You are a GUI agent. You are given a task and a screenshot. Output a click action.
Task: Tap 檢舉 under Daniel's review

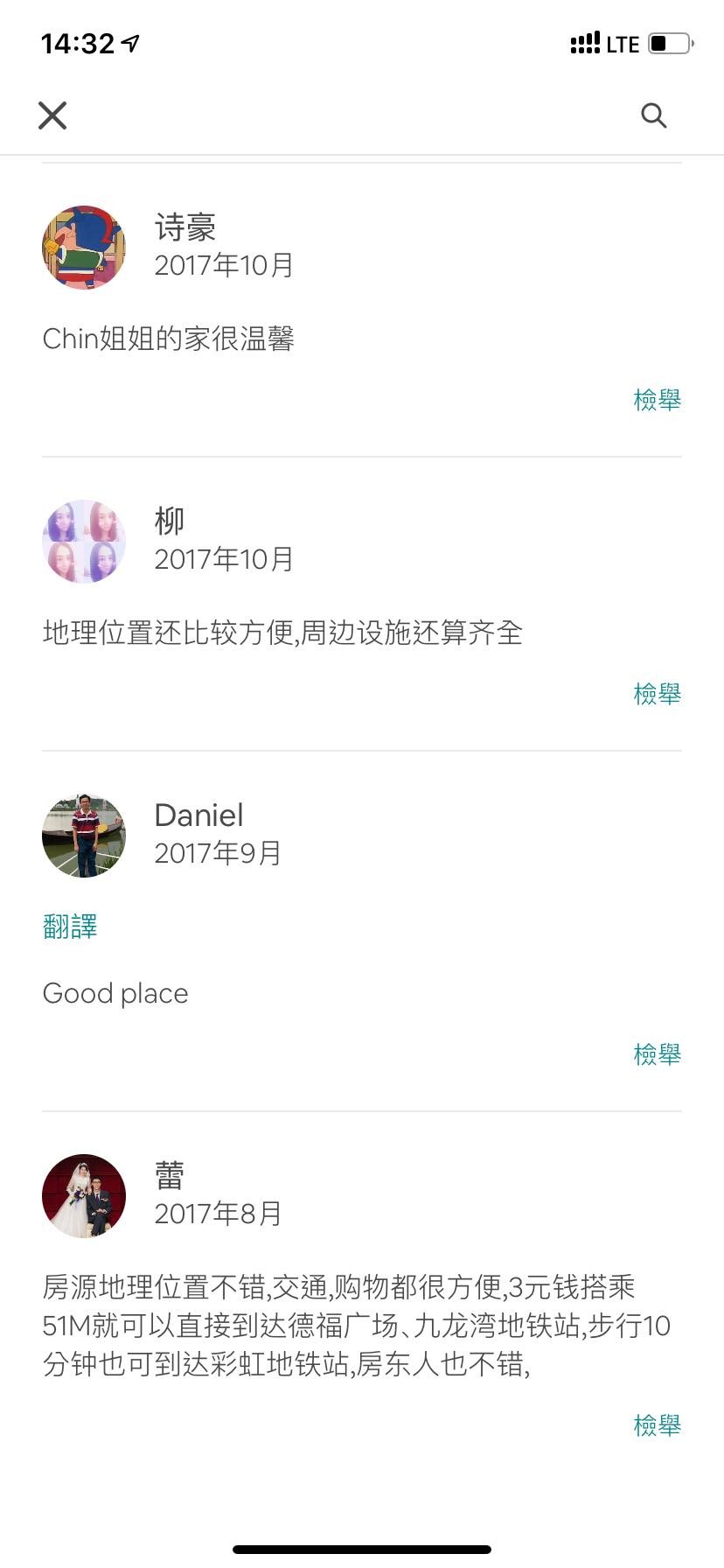point(657,1053)
